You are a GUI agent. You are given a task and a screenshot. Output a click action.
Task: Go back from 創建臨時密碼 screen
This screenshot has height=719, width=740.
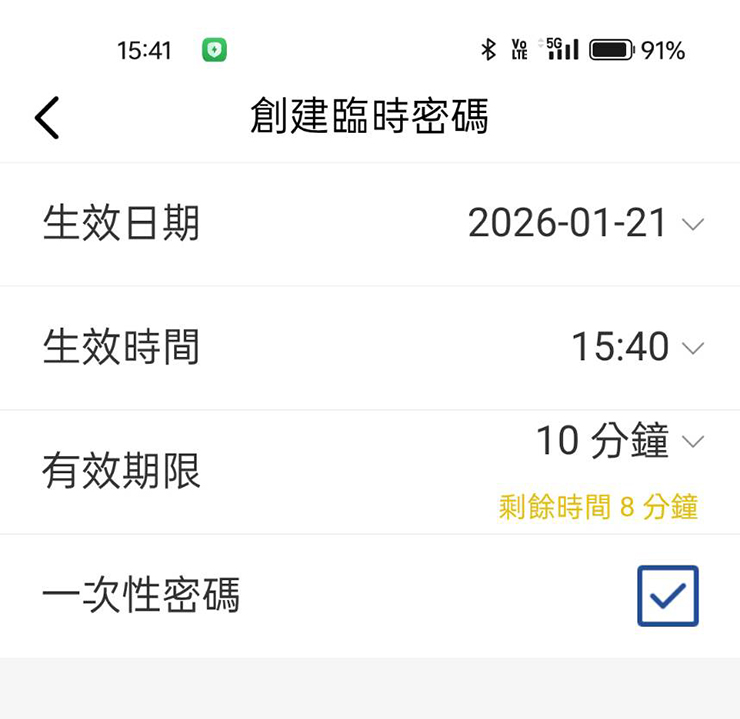pyautogui.click(x=47, y=118)
